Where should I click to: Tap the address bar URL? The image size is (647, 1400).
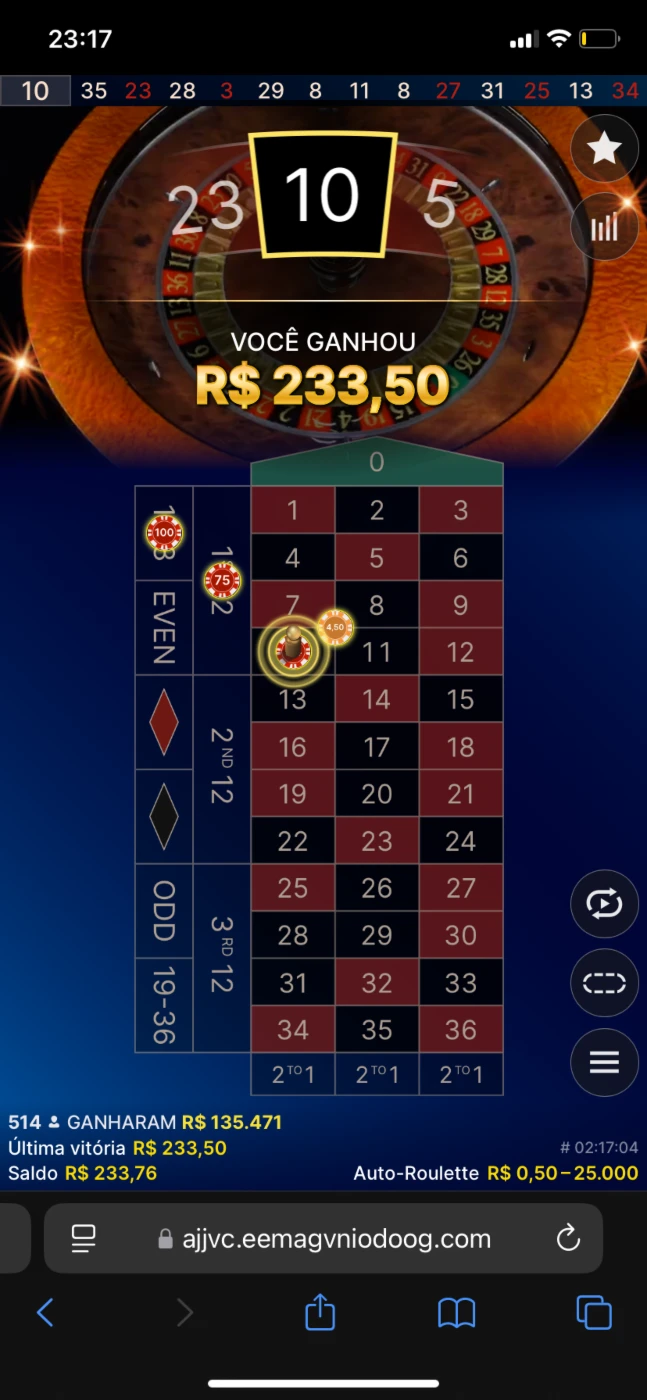point(336,1239)
